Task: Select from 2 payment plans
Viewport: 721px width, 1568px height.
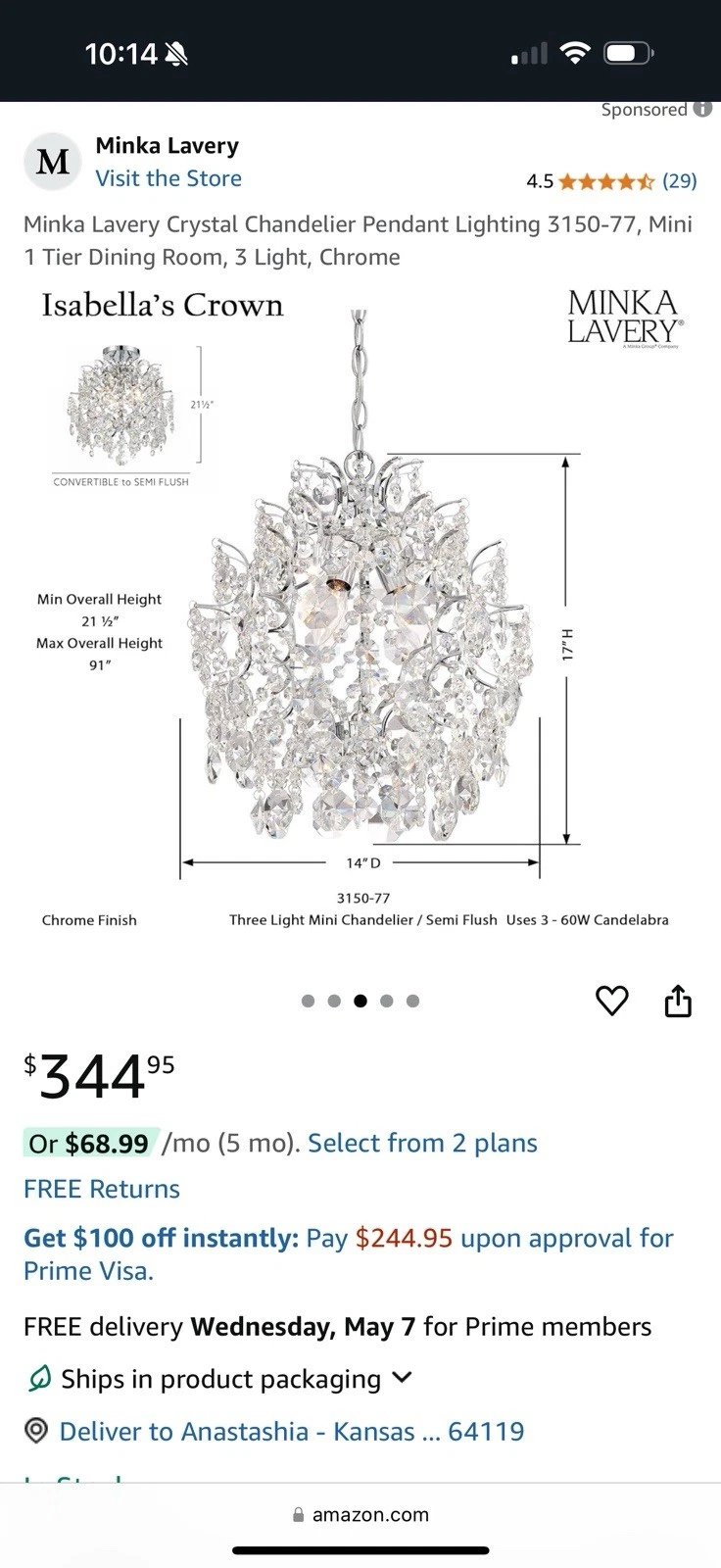Action: 422,1143
